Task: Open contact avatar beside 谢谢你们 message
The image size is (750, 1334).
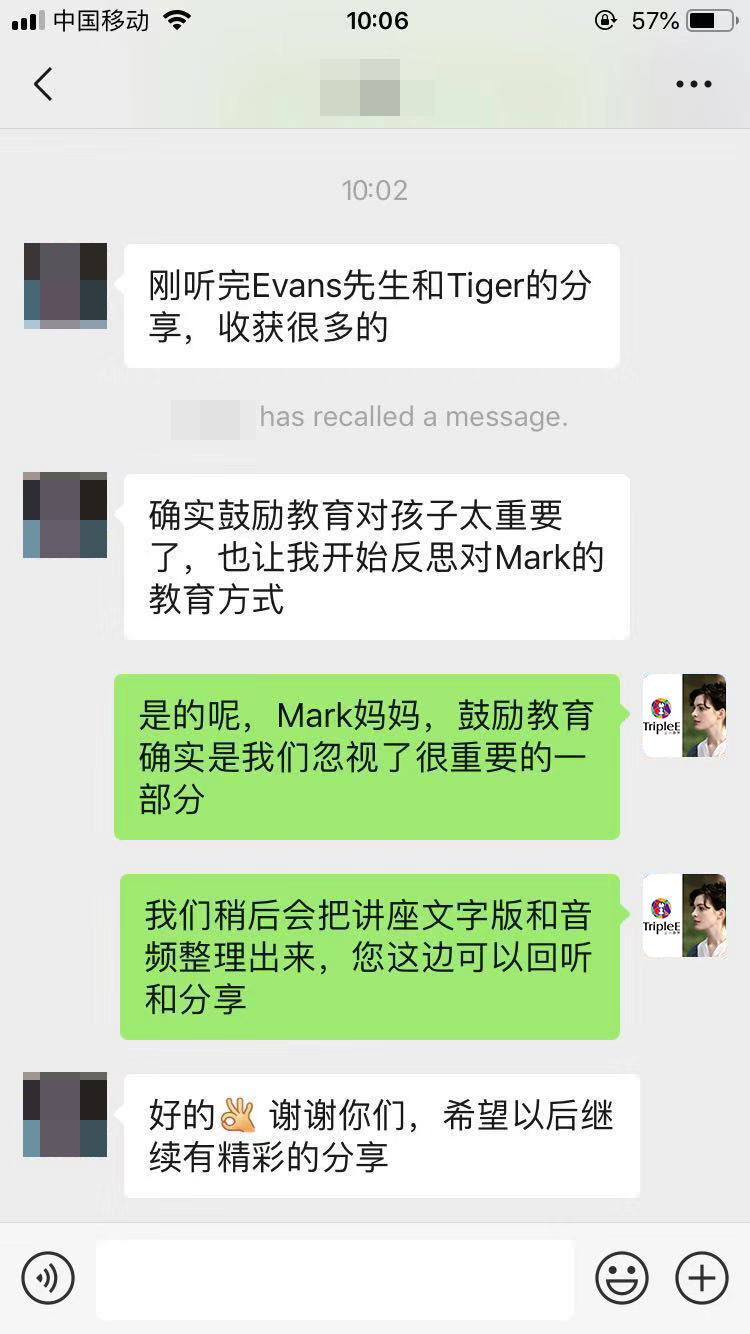Action: point(65,1115)
